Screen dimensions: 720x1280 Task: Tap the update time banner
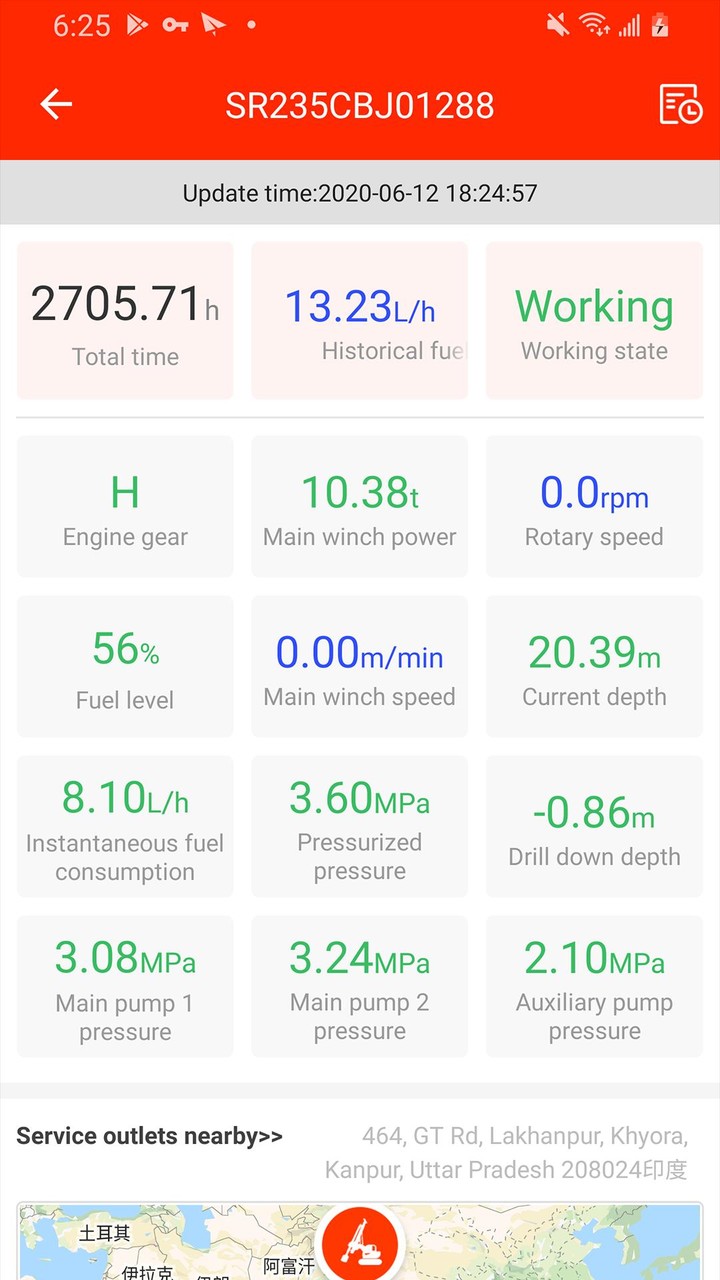coord(360,193)
